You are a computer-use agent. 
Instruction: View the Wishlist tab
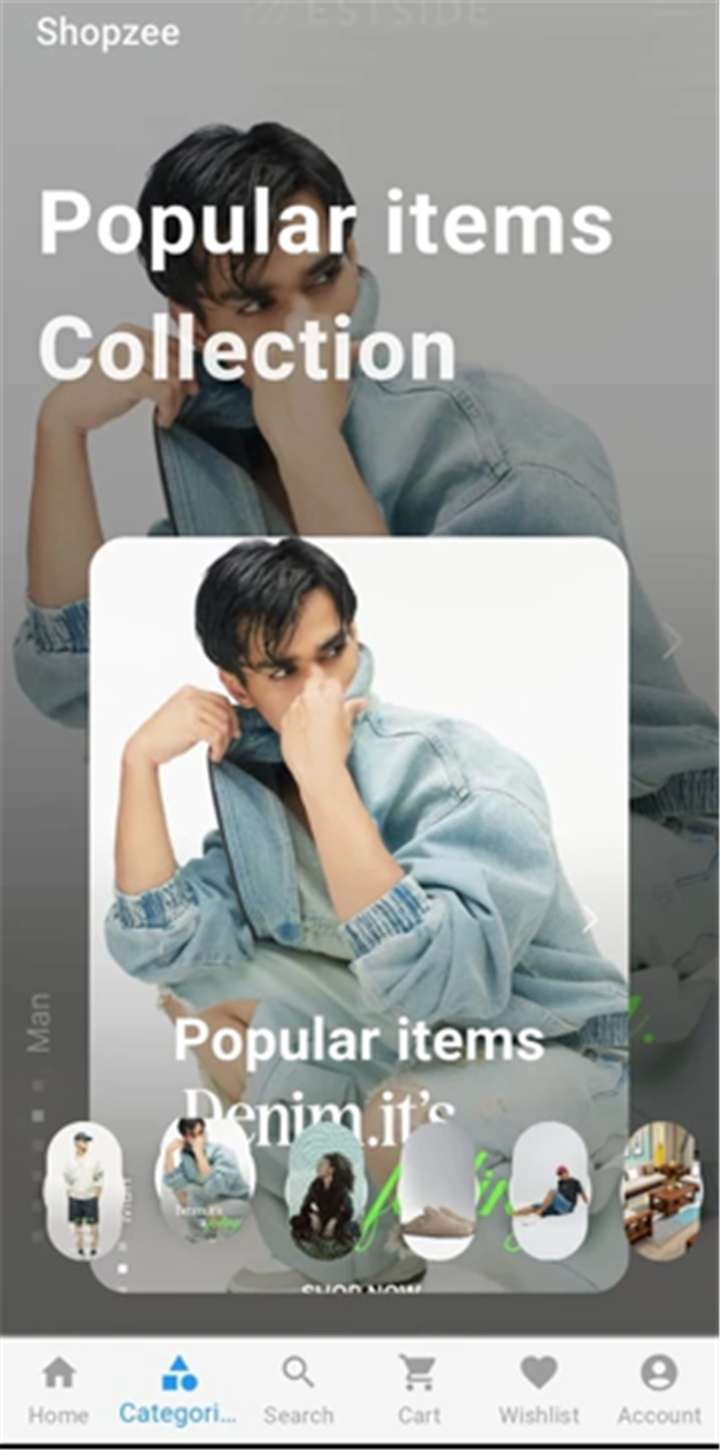[x=539, y=1388]
